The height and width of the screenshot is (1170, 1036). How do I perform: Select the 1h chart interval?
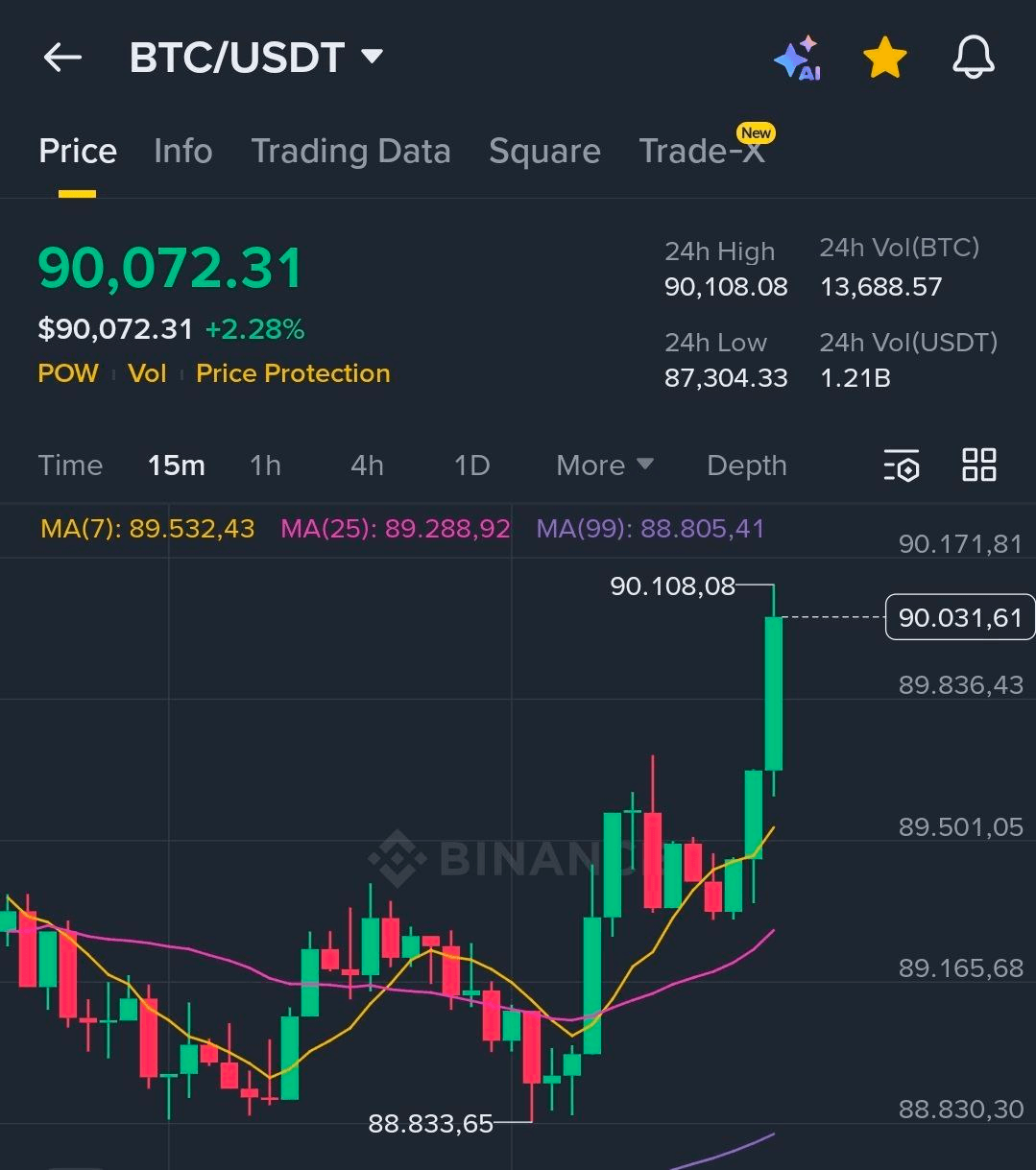coord(265,466)
